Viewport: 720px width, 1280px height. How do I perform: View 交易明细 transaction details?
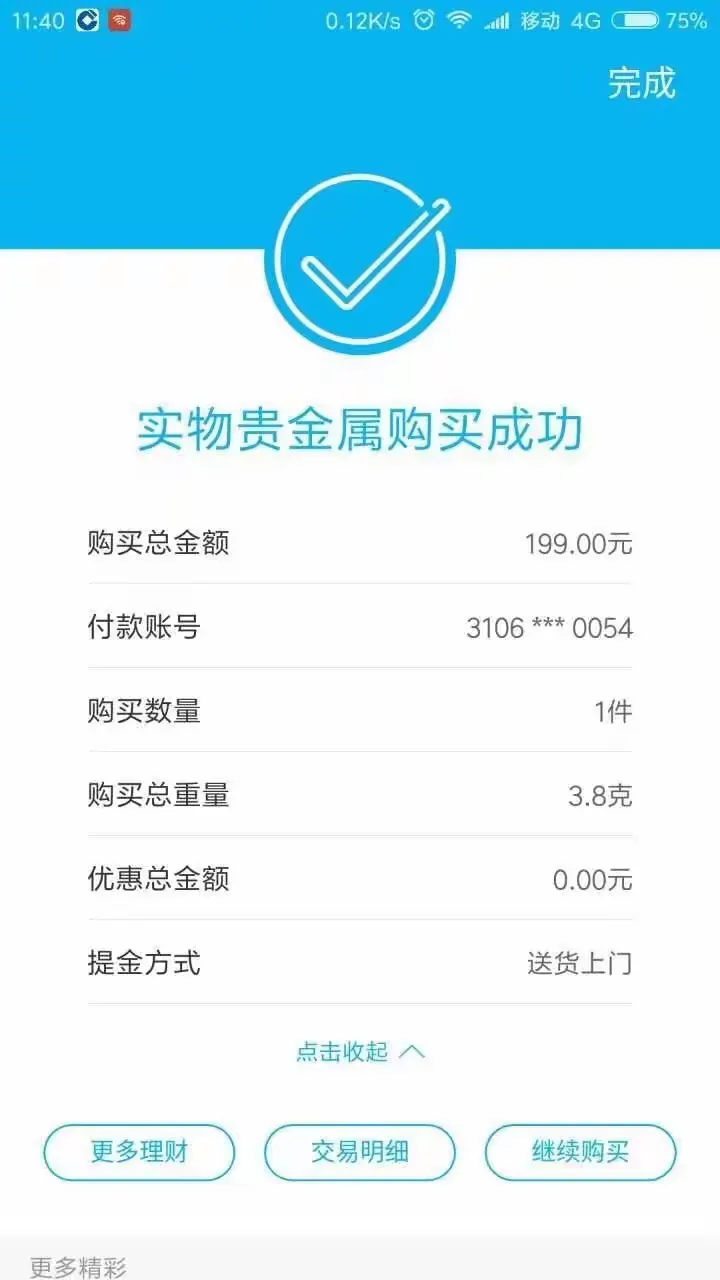pyautogui.click(x=360, y=1152)
